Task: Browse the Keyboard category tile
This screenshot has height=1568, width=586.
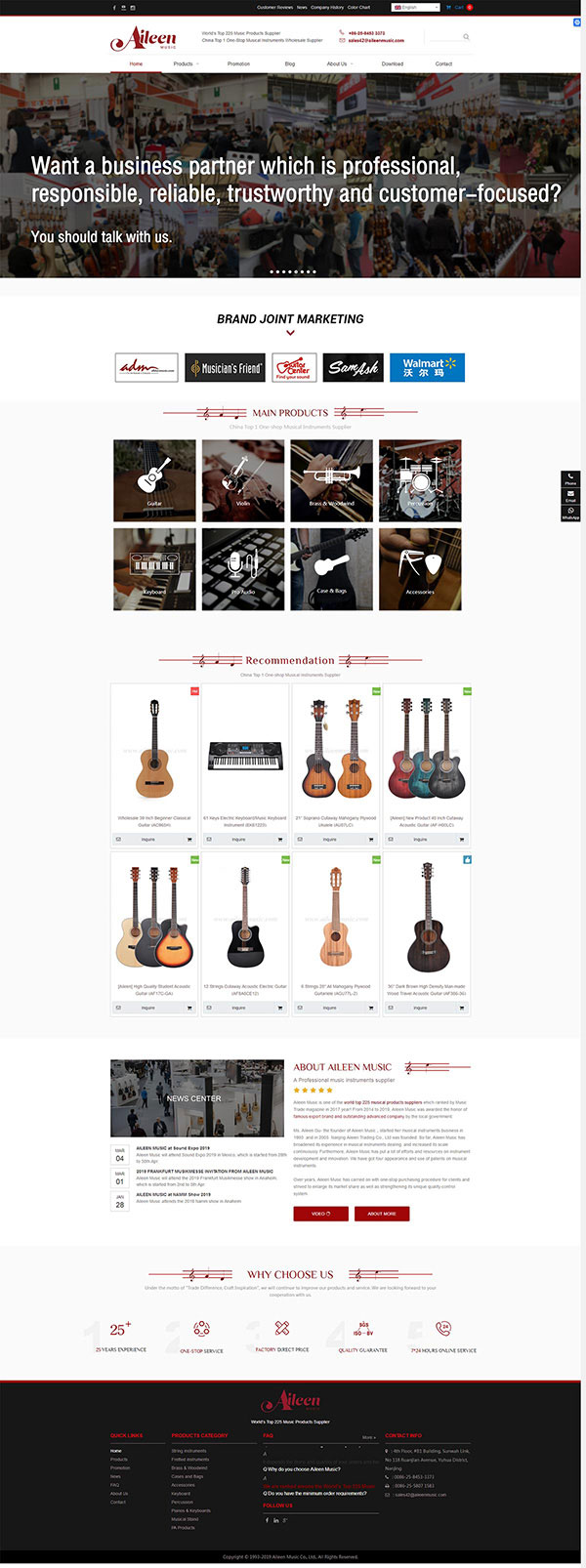Action: click(154, 569)
